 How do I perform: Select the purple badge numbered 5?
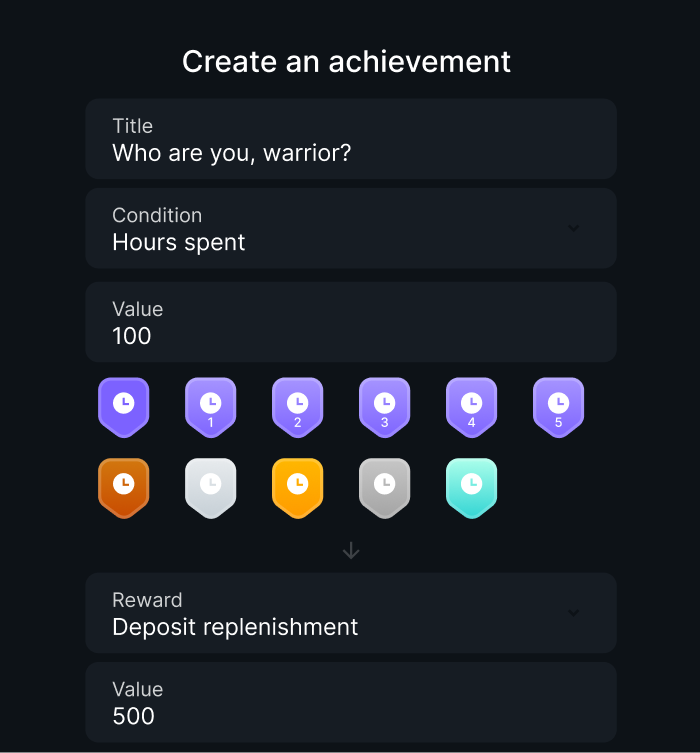(558, 405)
